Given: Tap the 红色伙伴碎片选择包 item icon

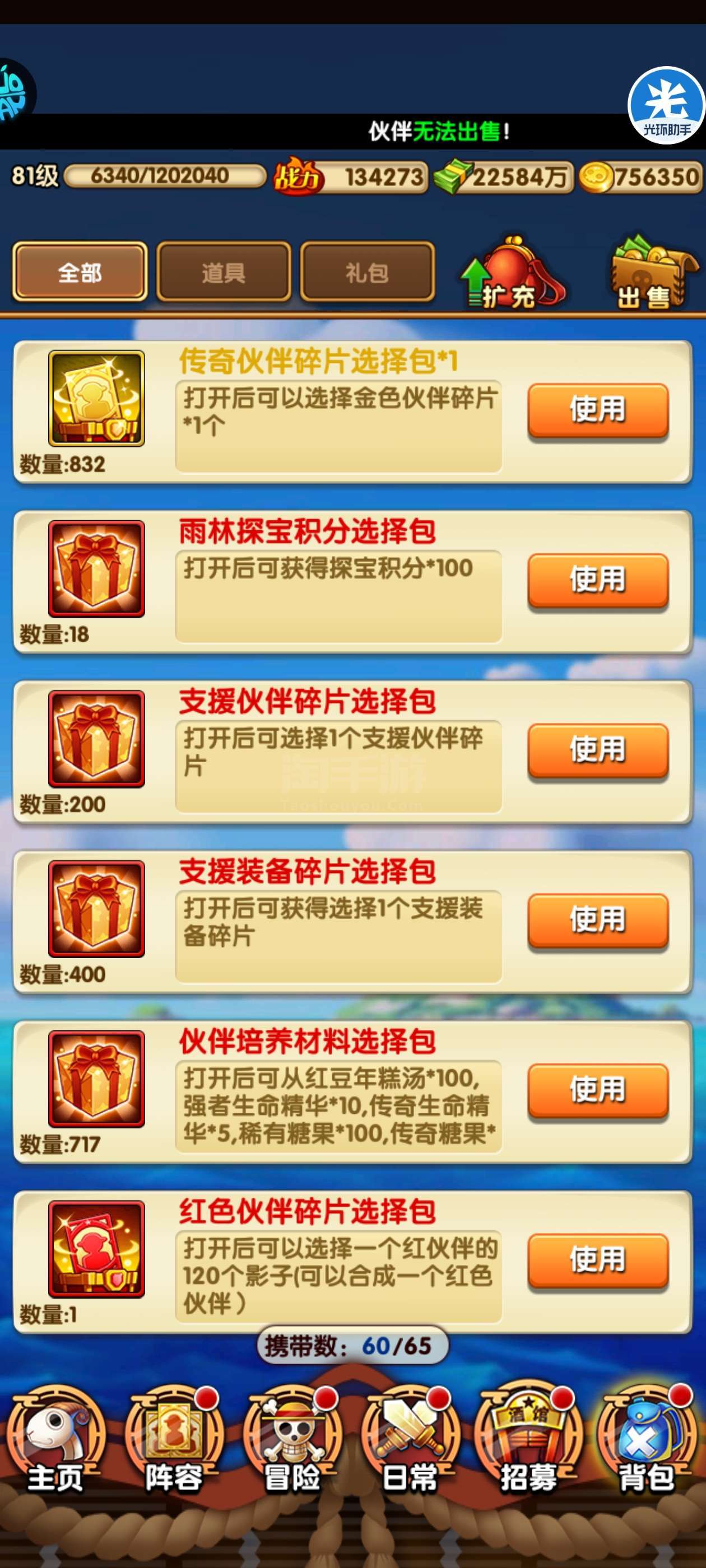Looking at the screenshot, I should click(97, 1249).
